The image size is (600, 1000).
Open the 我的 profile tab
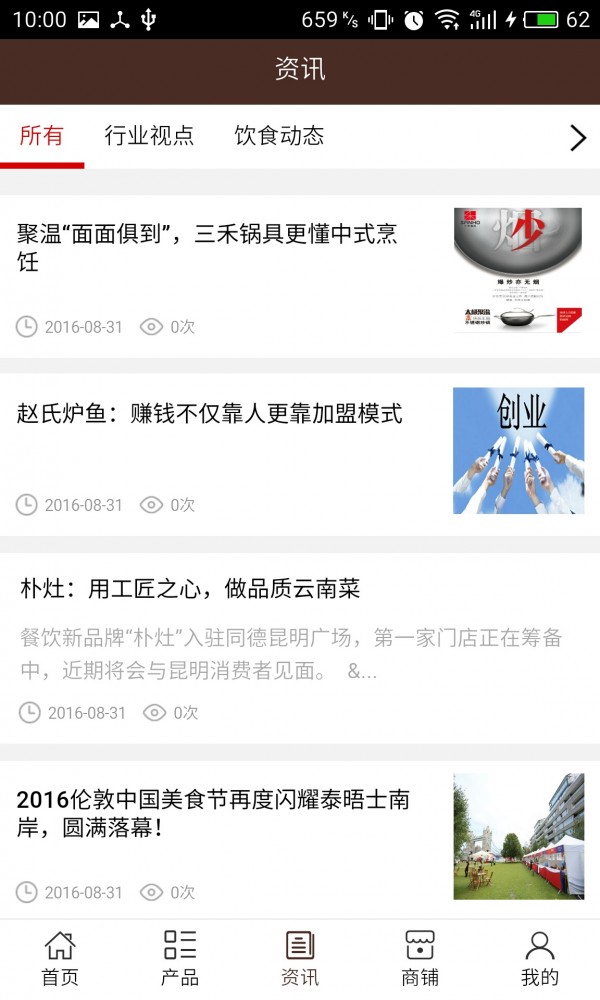click(540, 959)
